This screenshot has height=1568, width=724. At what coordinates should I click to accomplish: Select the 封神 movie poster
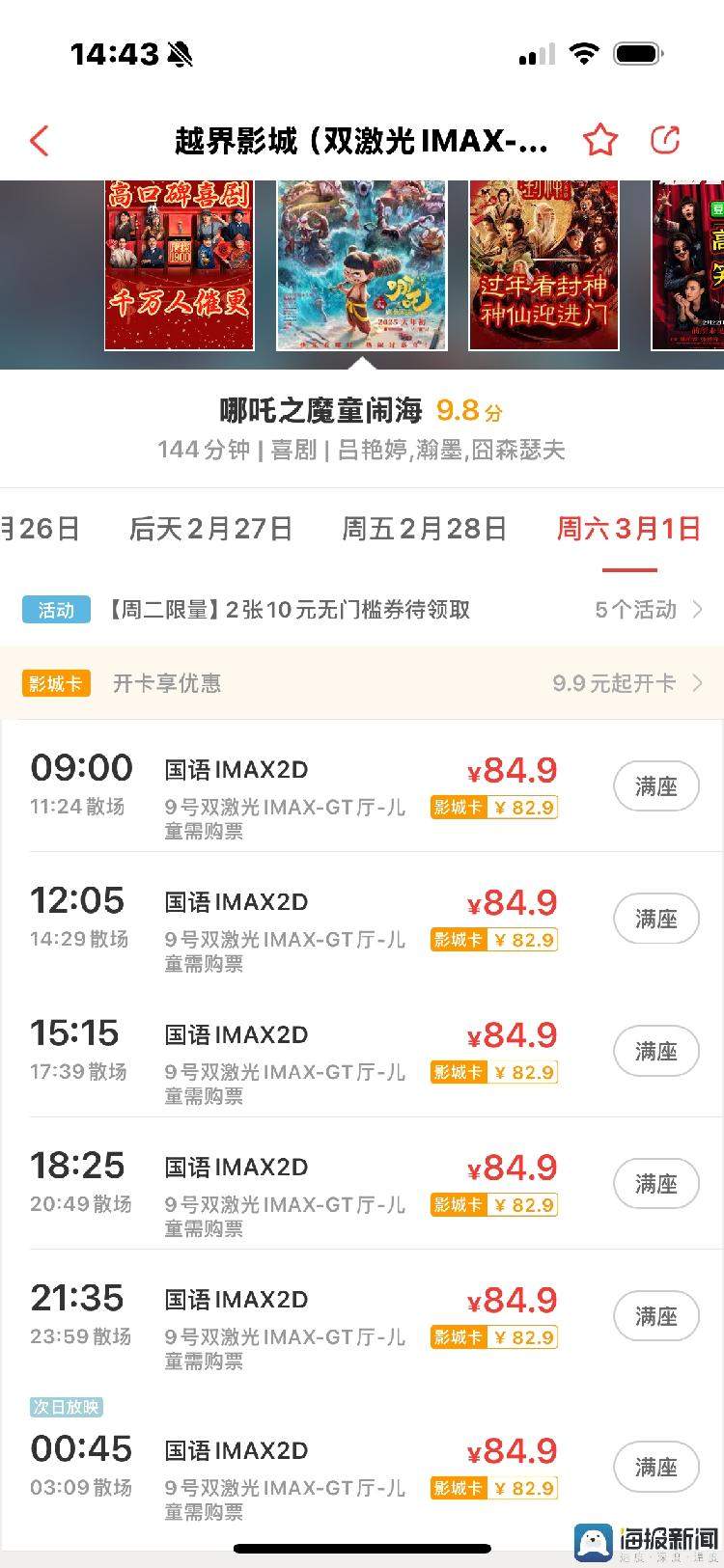pyautogui.click(x=543, y=261)
